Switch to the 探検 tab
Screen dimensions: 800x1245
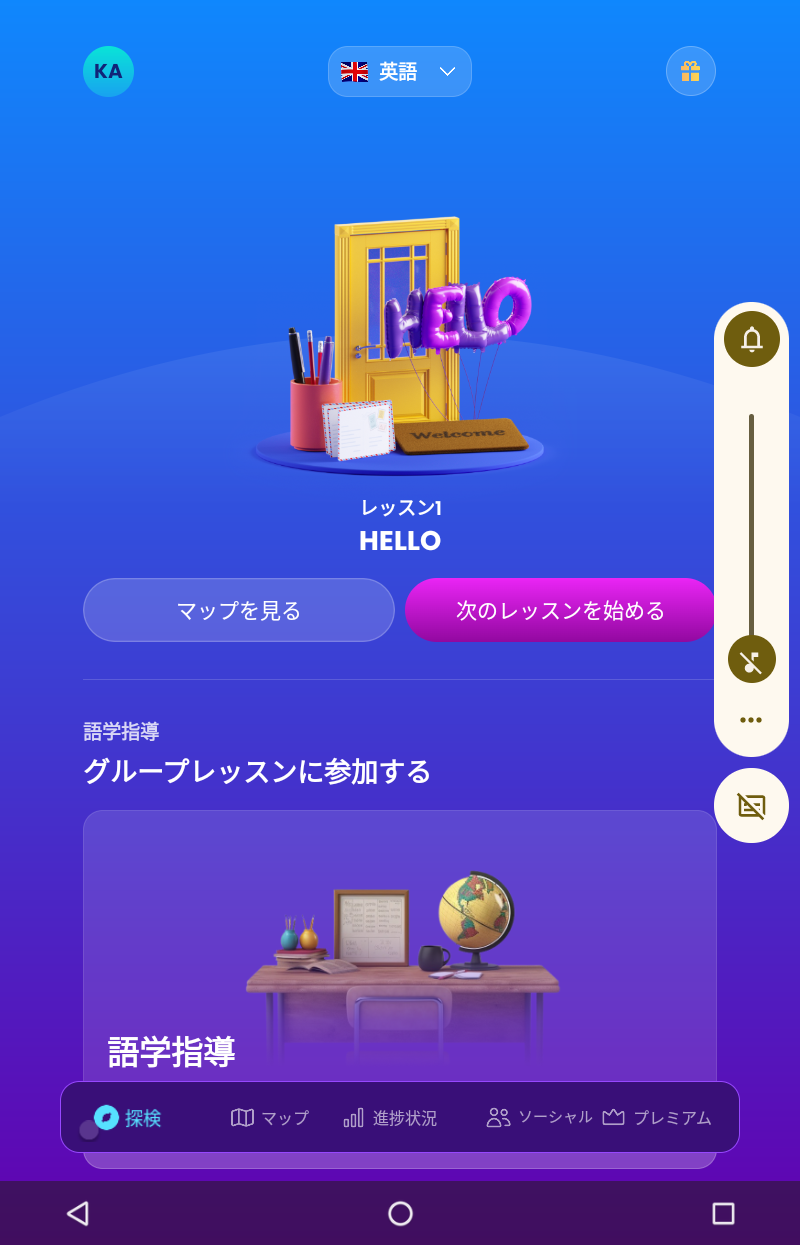[x=128, y=1118]
